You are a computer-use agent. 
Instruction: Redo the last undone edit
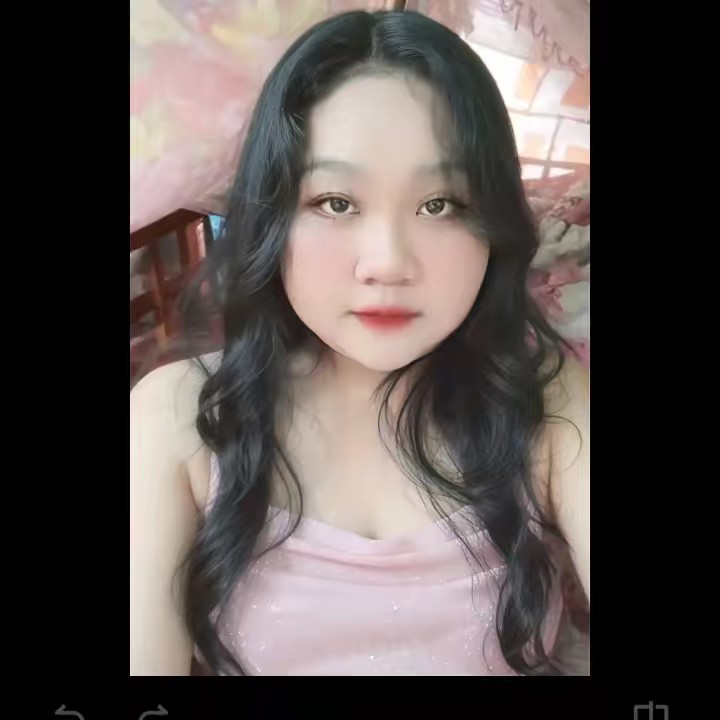(153, 713)
